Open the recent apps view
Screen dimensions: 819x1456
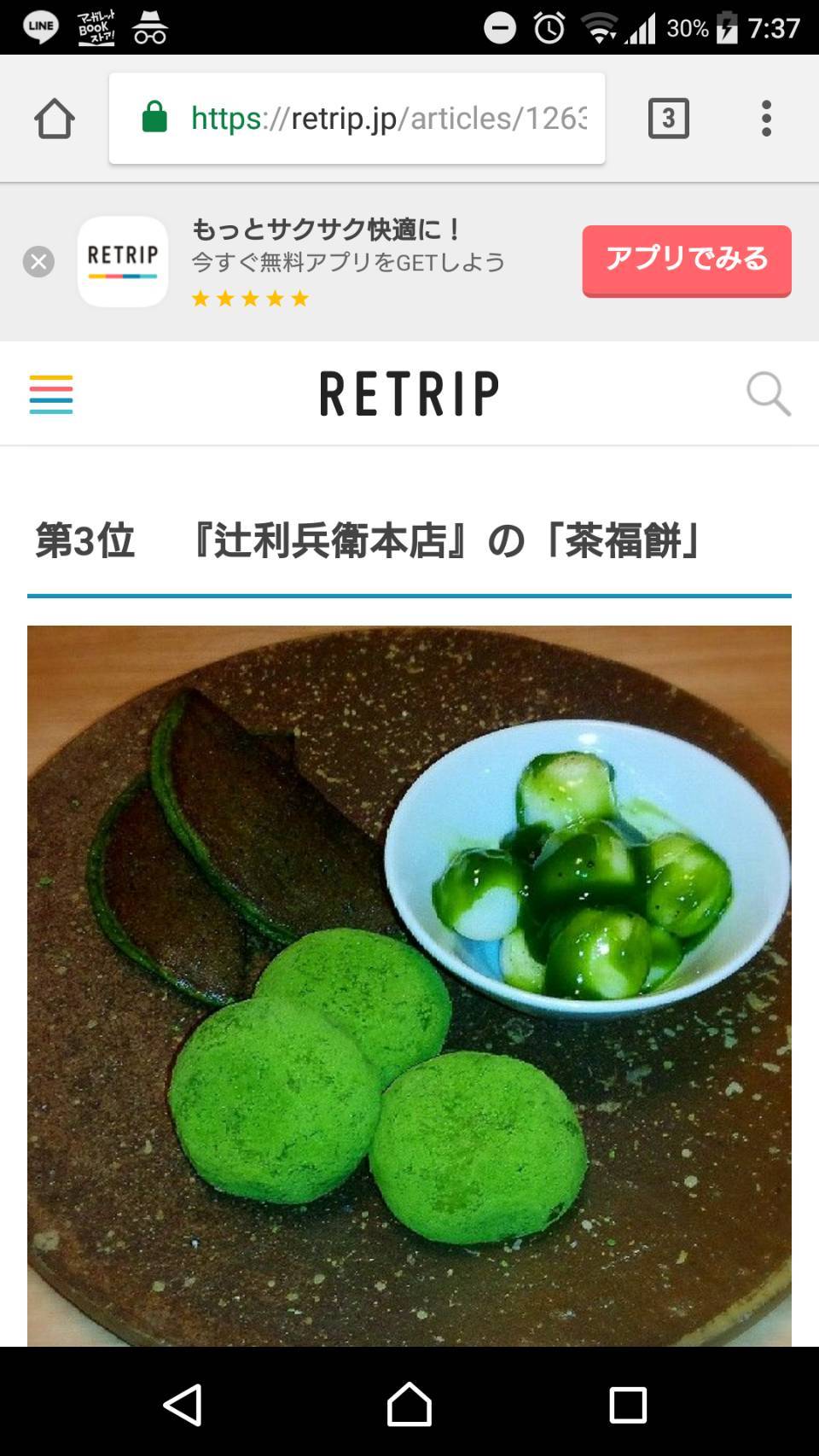coord(628,1404)
